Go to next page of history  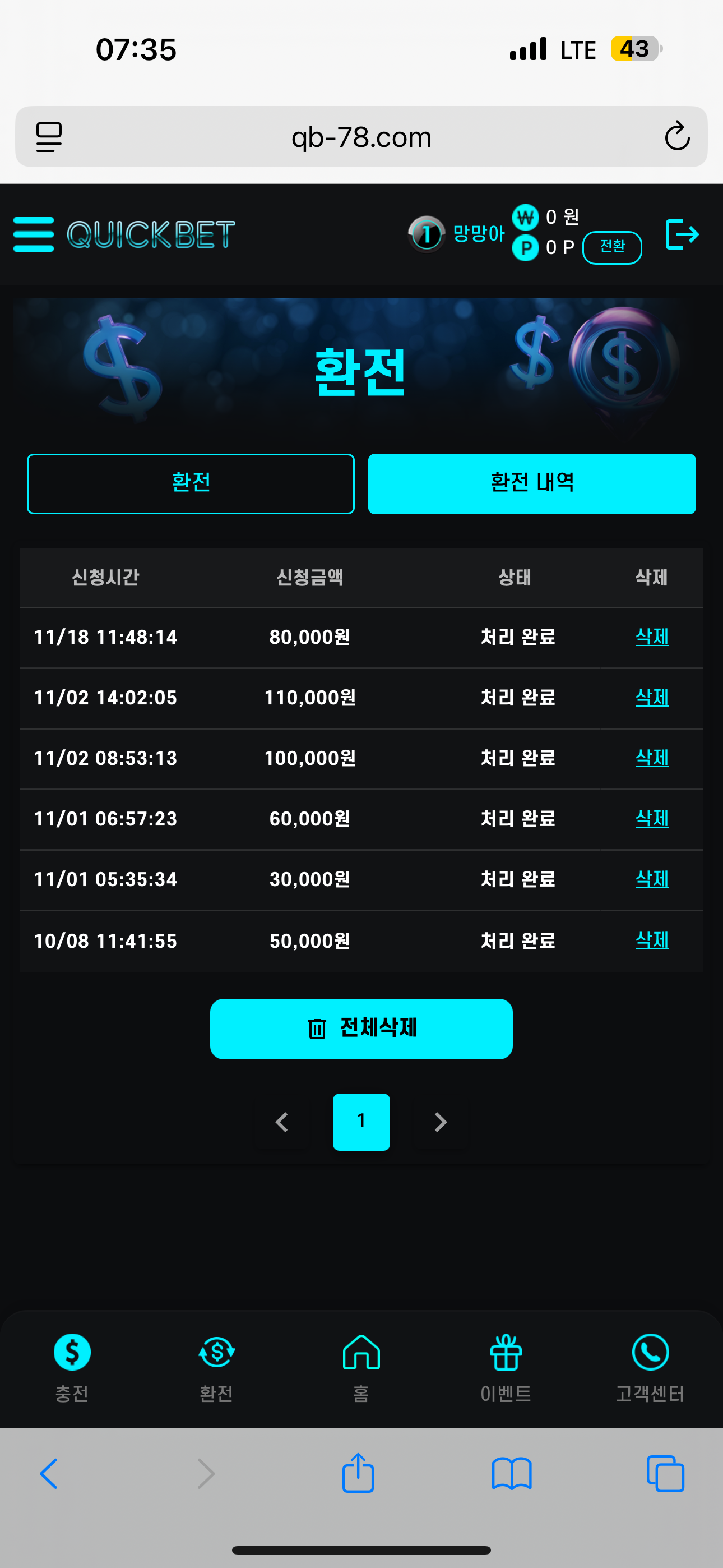point(441,1122)
